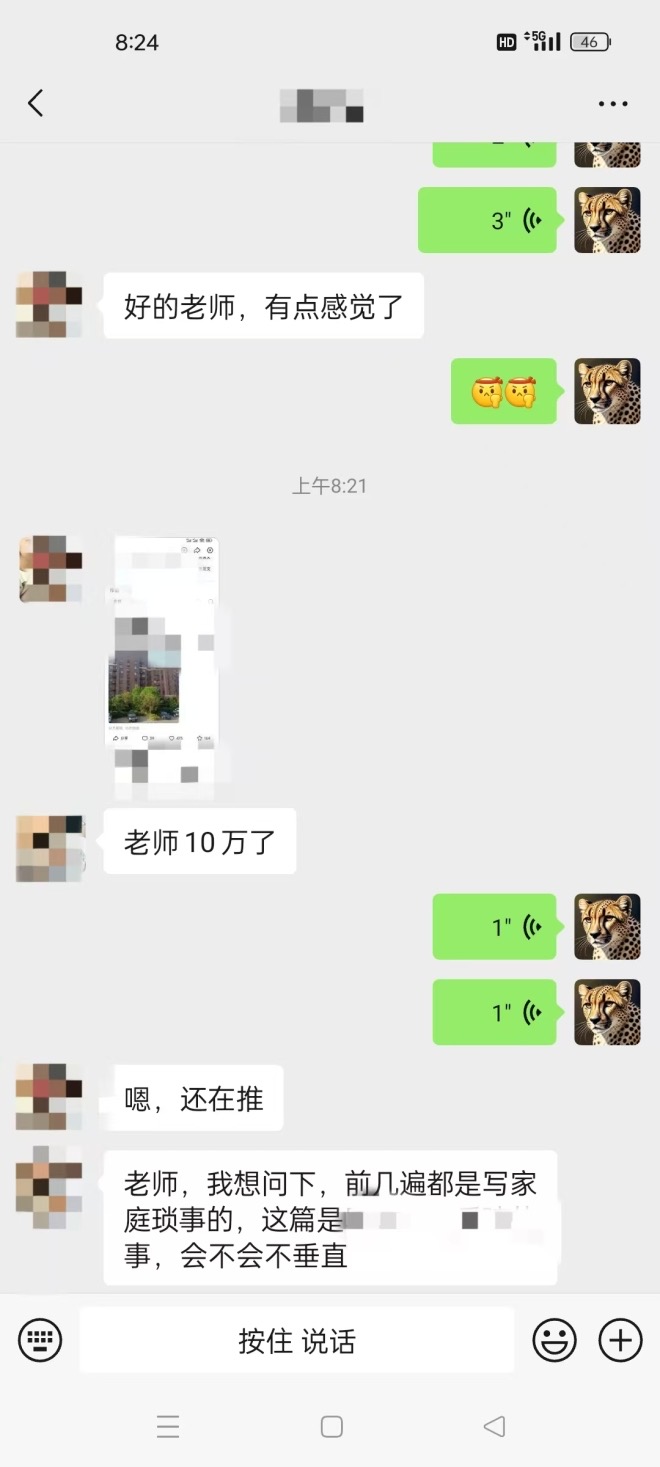
Task: Open the emoji sticker panel
Action: 553,1340
